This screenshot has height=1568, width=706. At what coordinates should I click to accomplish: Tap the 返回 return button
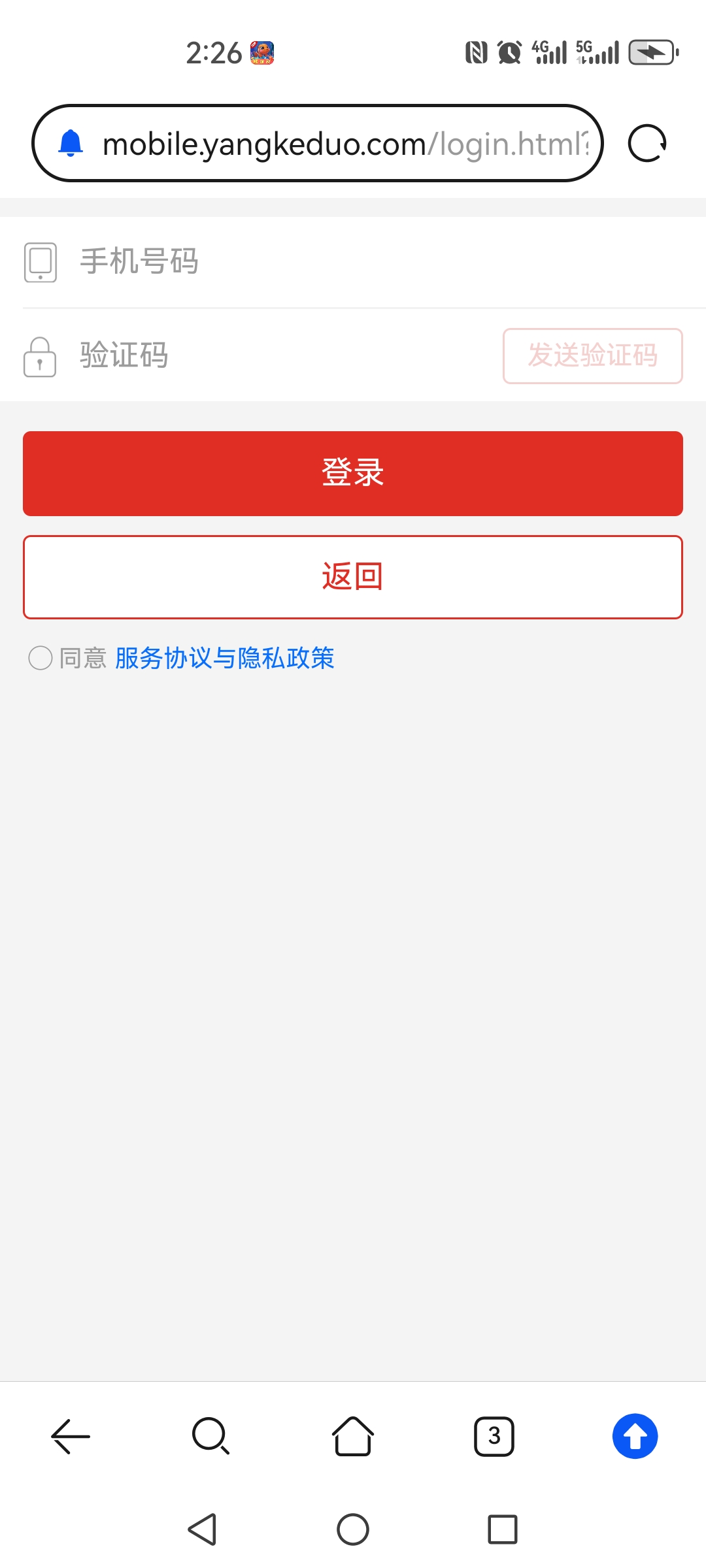[353, 577]
